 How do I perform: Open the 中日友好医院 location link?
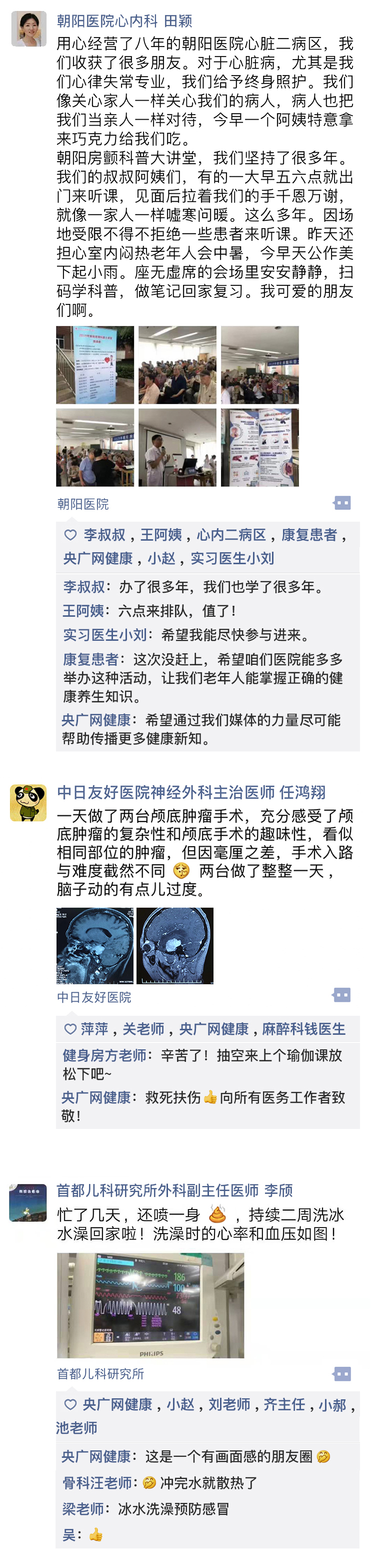click(x=94, y=997)
